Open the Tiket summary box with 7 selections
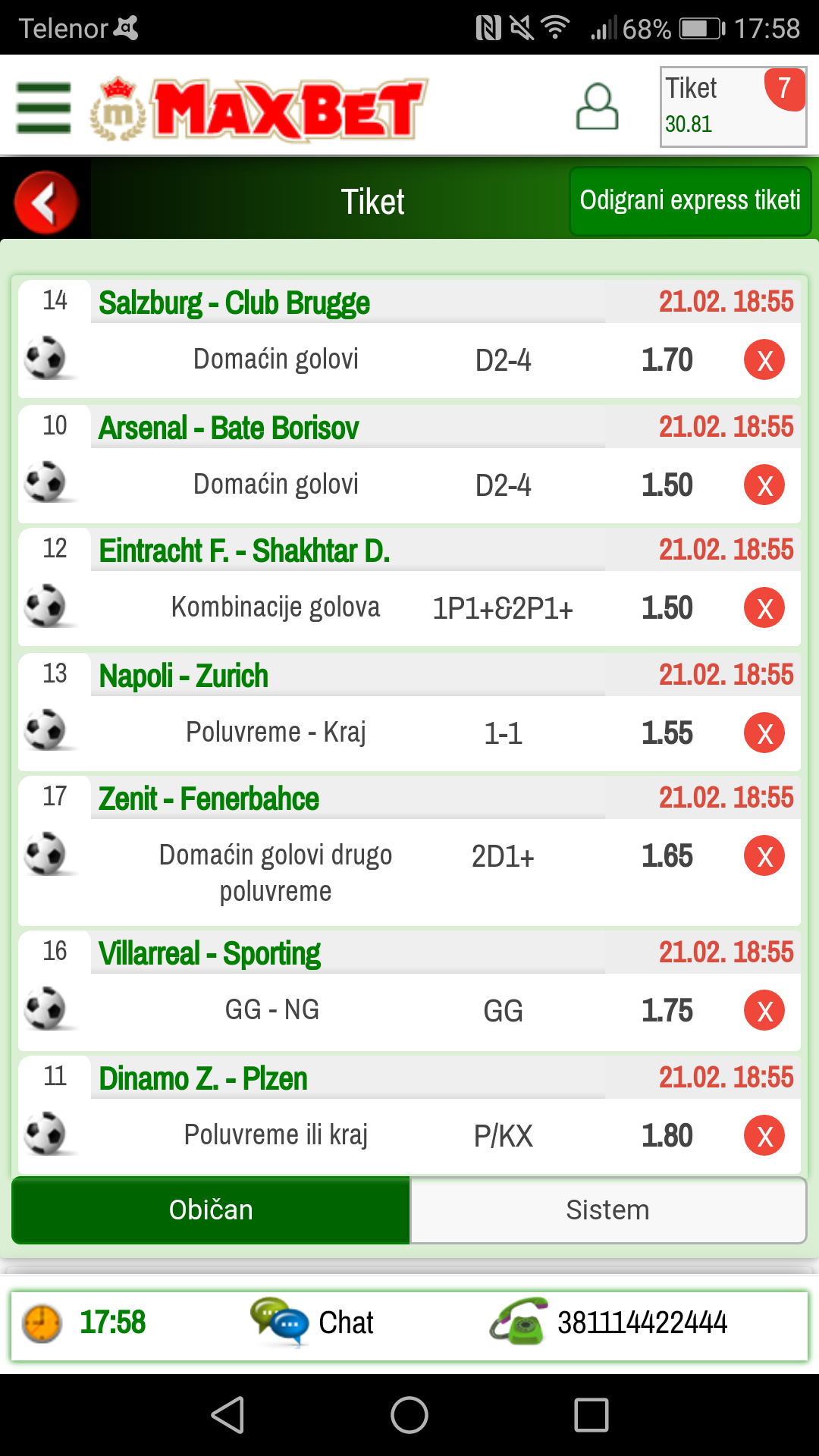 click(733, 107)
